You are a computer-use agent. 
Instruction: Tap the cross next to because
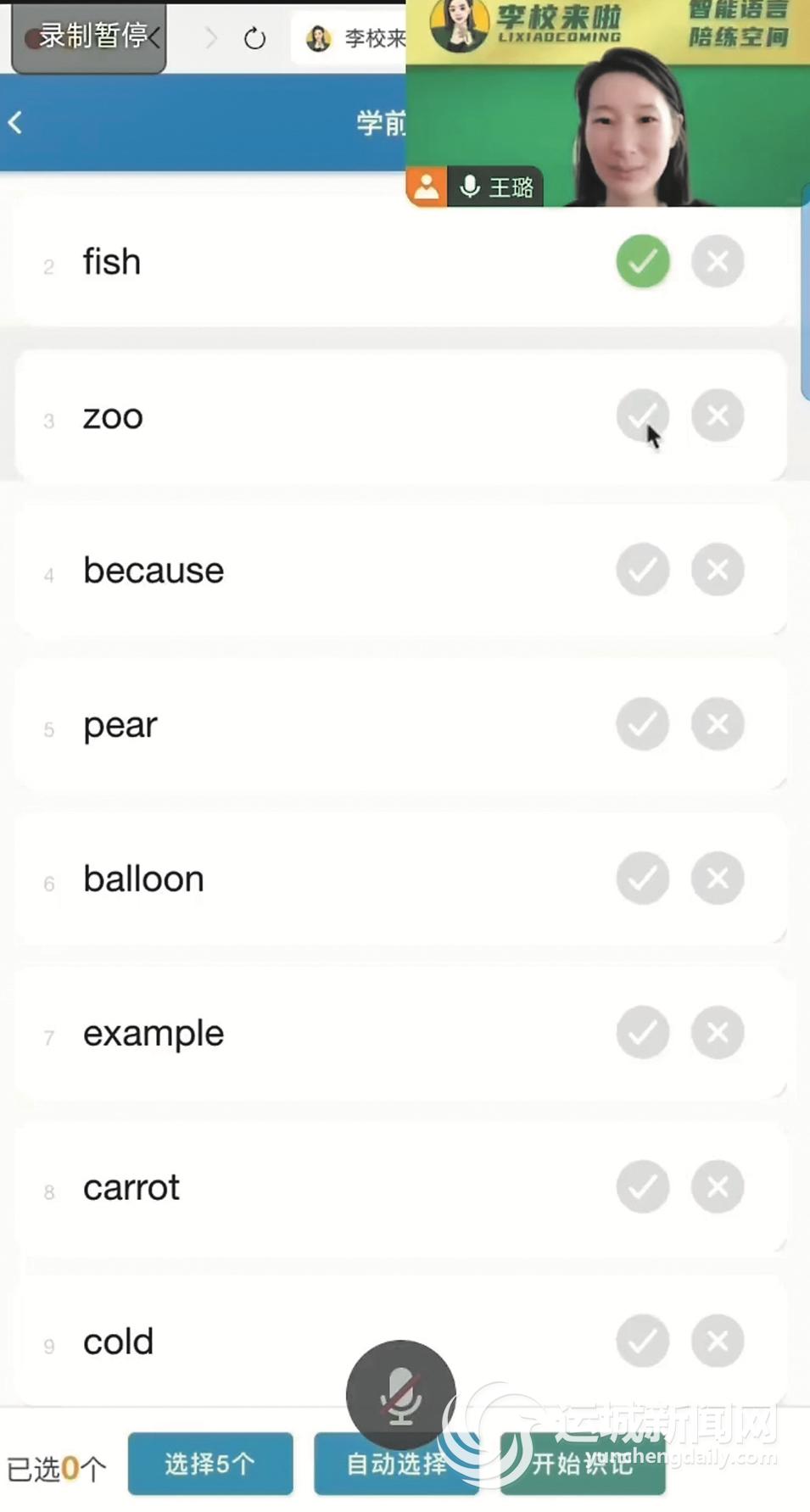click(718, 569)
